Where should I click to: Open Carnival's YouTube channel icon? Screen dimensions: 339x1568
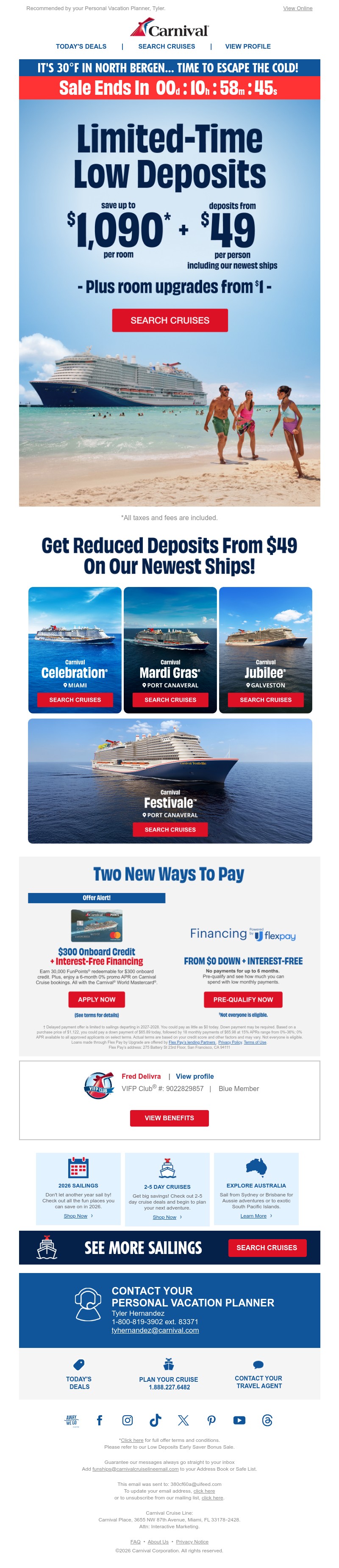pos(239,1420)
